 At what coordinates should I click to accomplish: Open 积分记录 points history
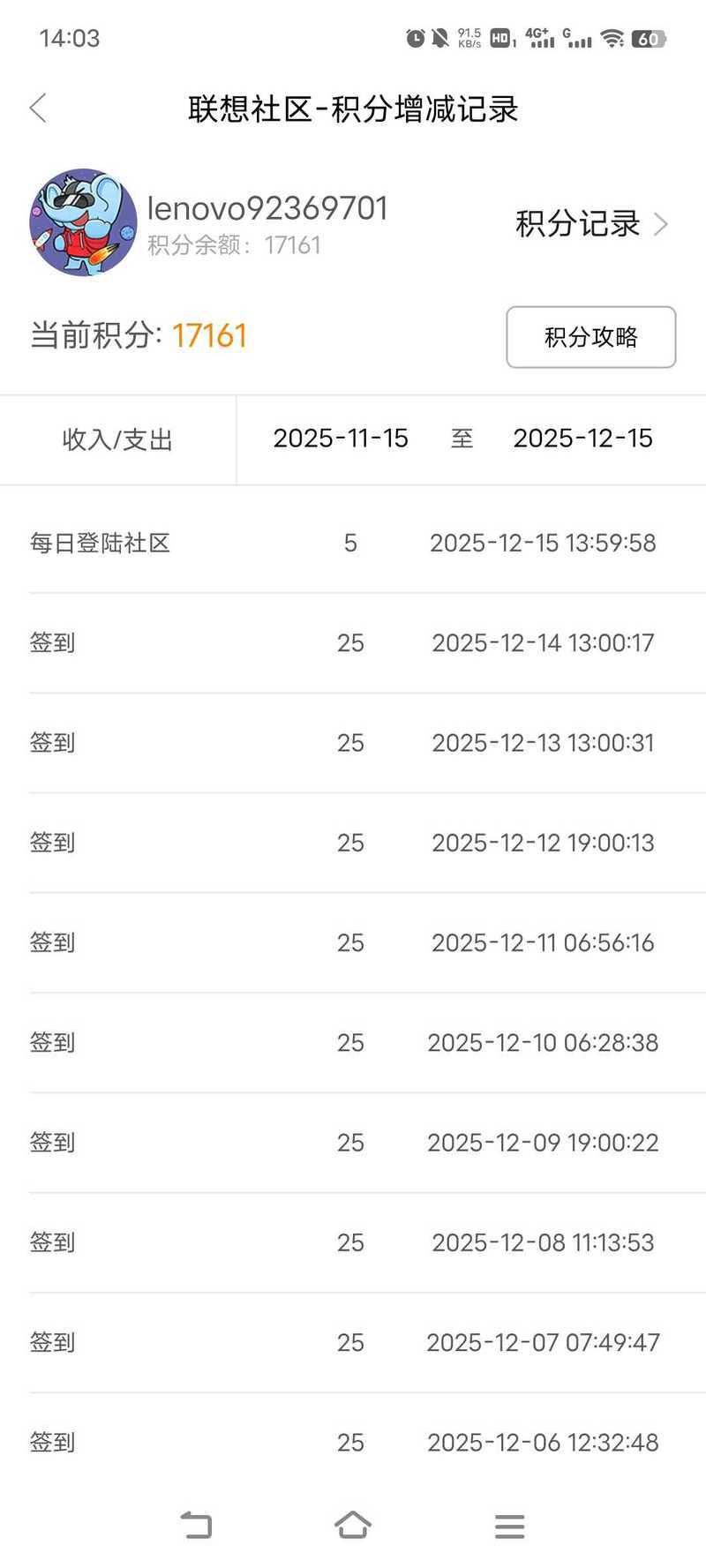coord(590,224)
